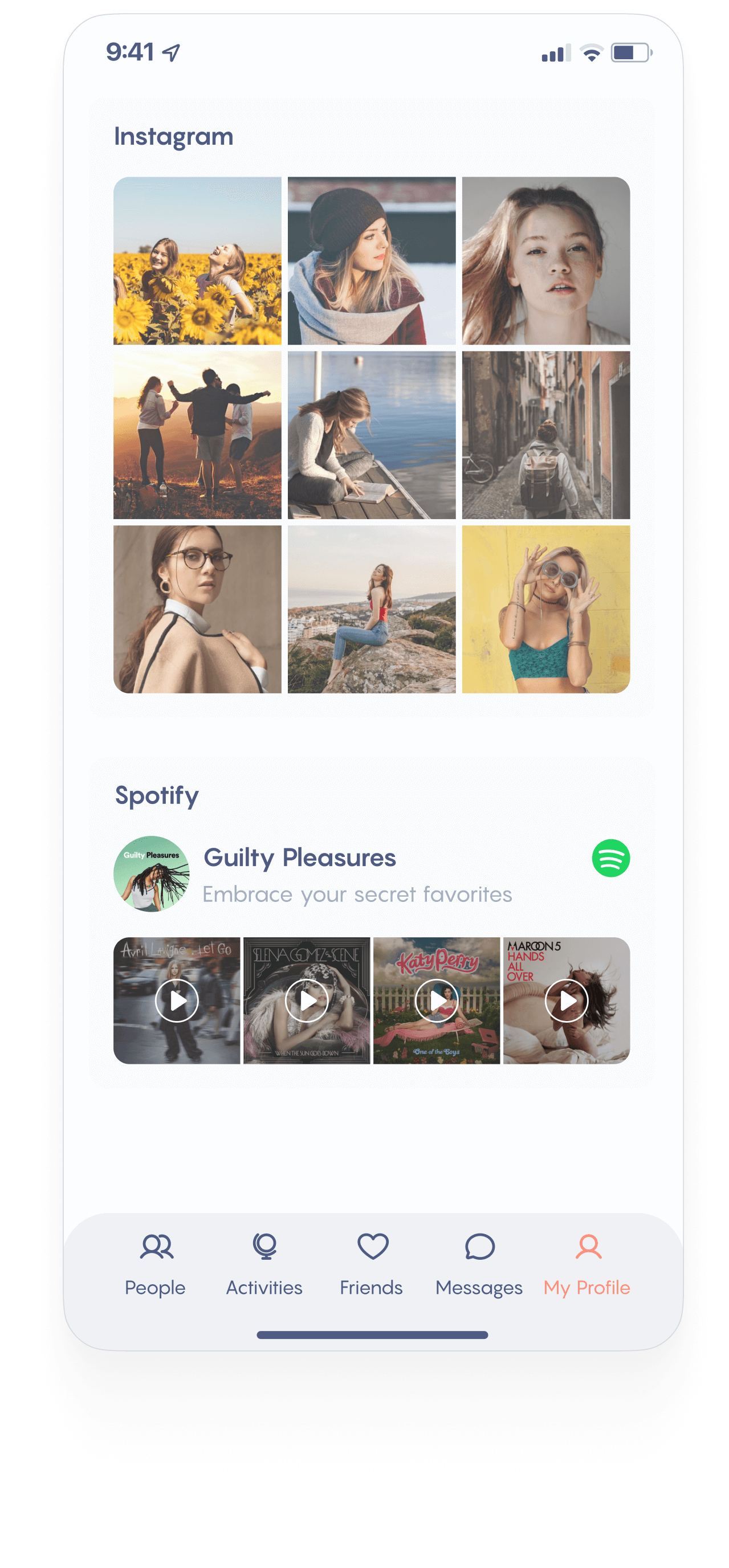Go to the Friends tab
The height and width of the screenshot is (1568, 729).
[x=372, y=1265]
